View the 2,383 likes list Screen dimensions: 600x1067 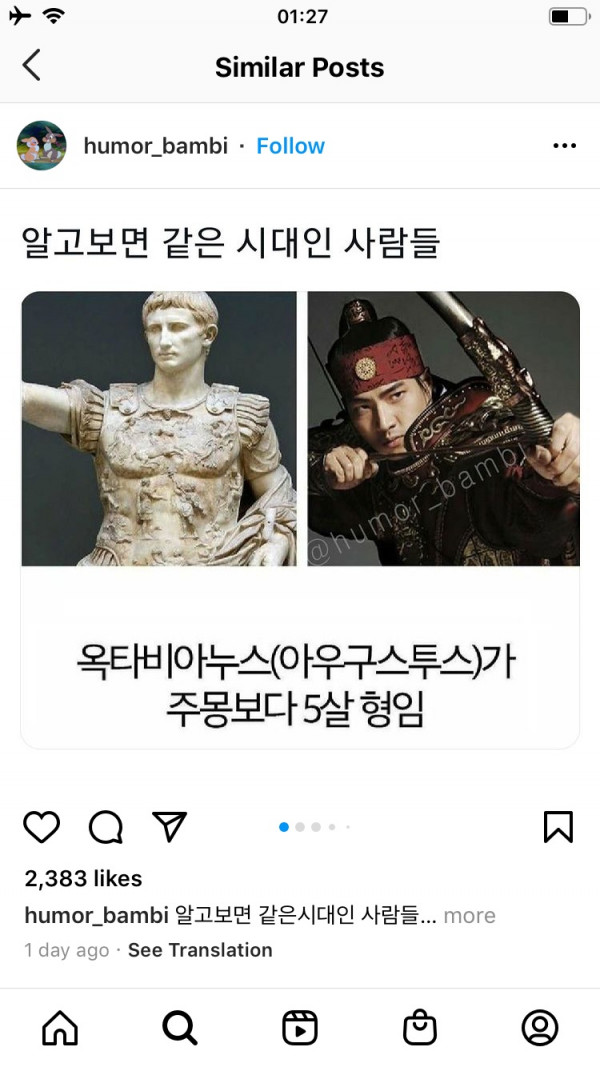coord(83,879)
